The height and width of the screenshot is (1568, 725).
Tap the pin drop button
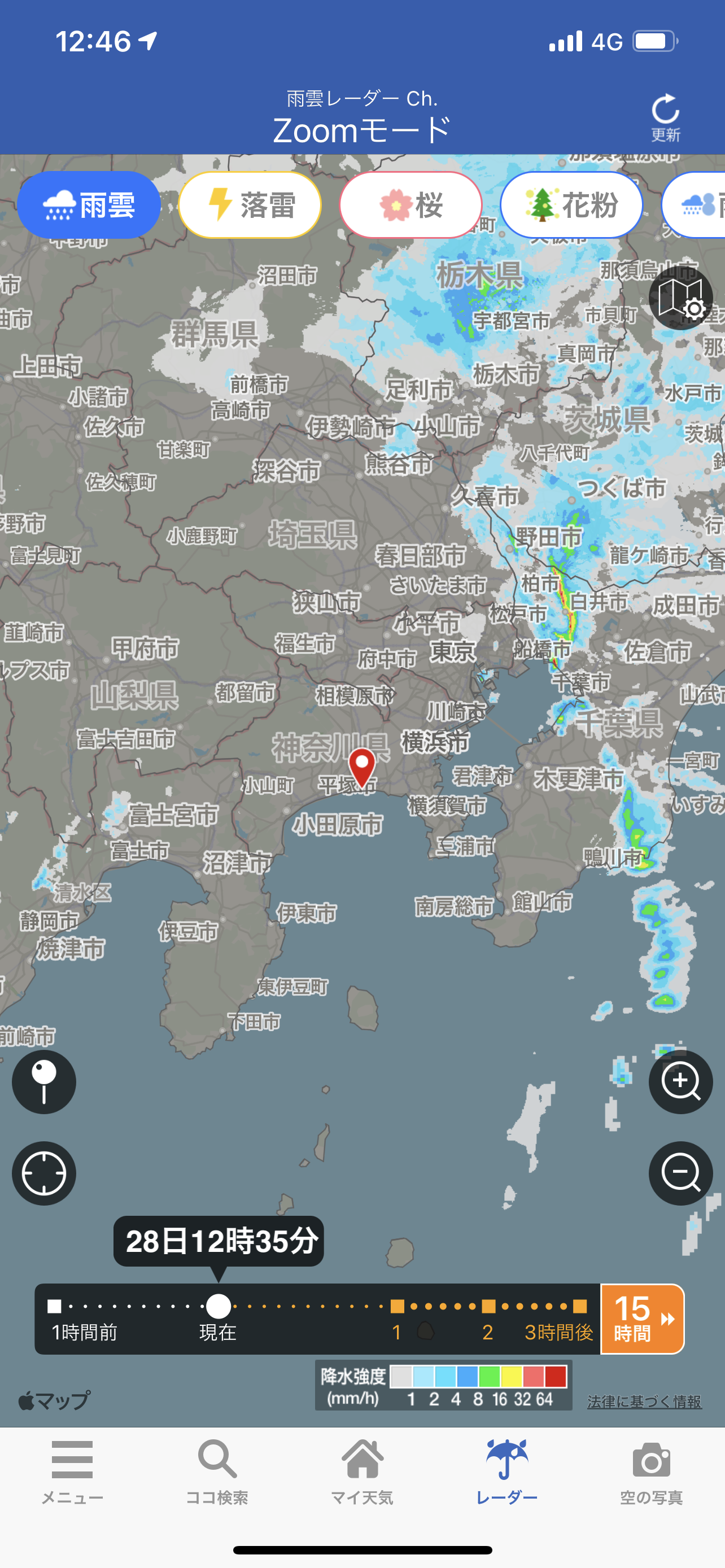(x=44, y=1081)
